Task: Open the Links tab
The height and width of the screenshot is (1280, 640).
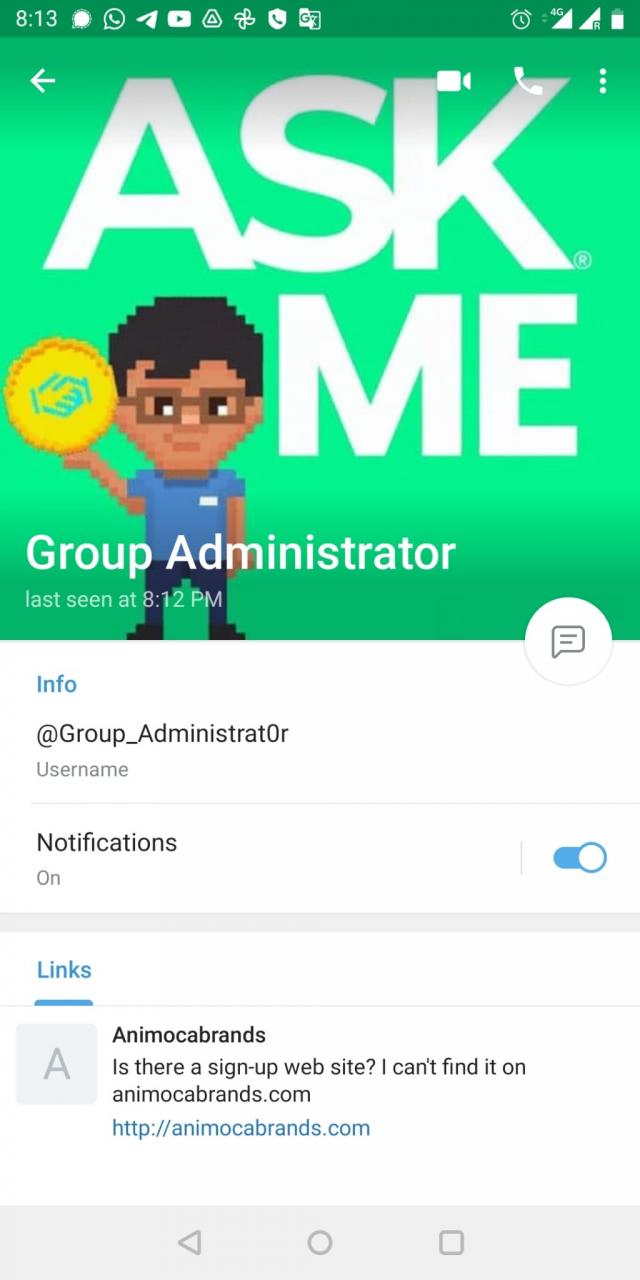Action: [x=64, y=970]
